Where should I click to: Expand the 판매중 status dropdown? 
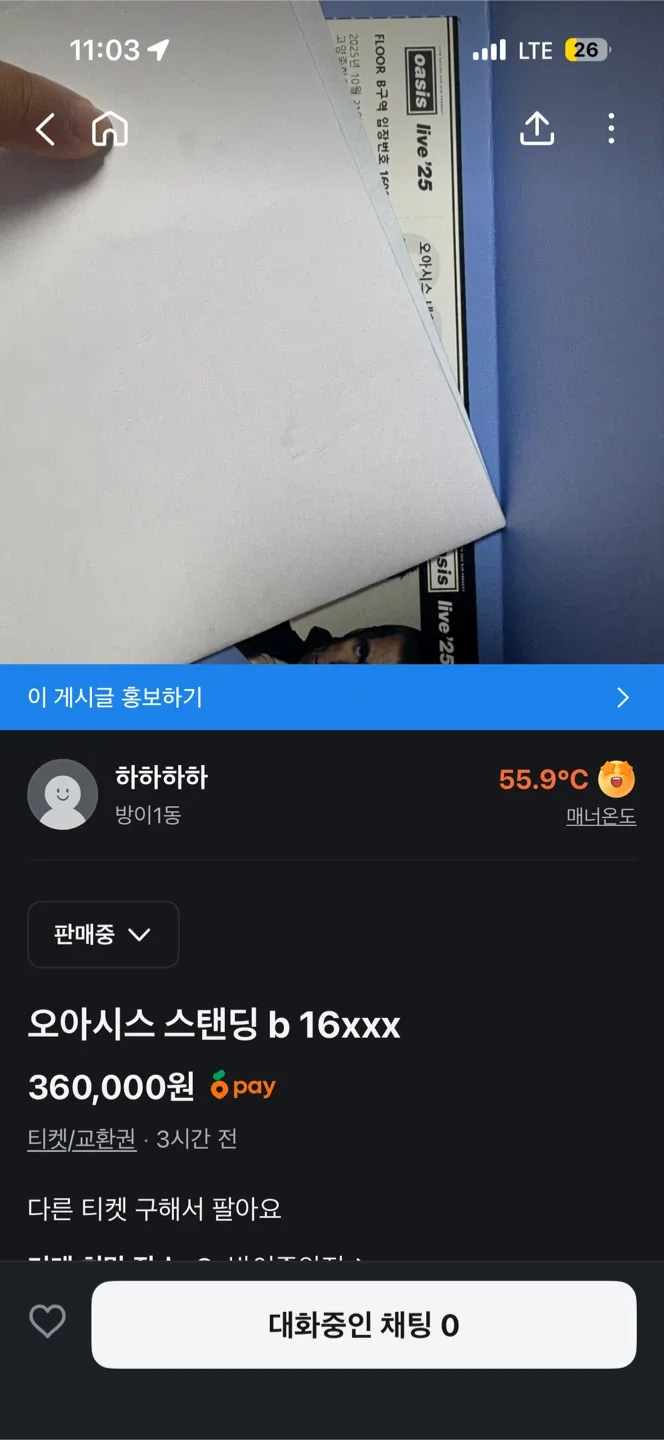point(103,934)
